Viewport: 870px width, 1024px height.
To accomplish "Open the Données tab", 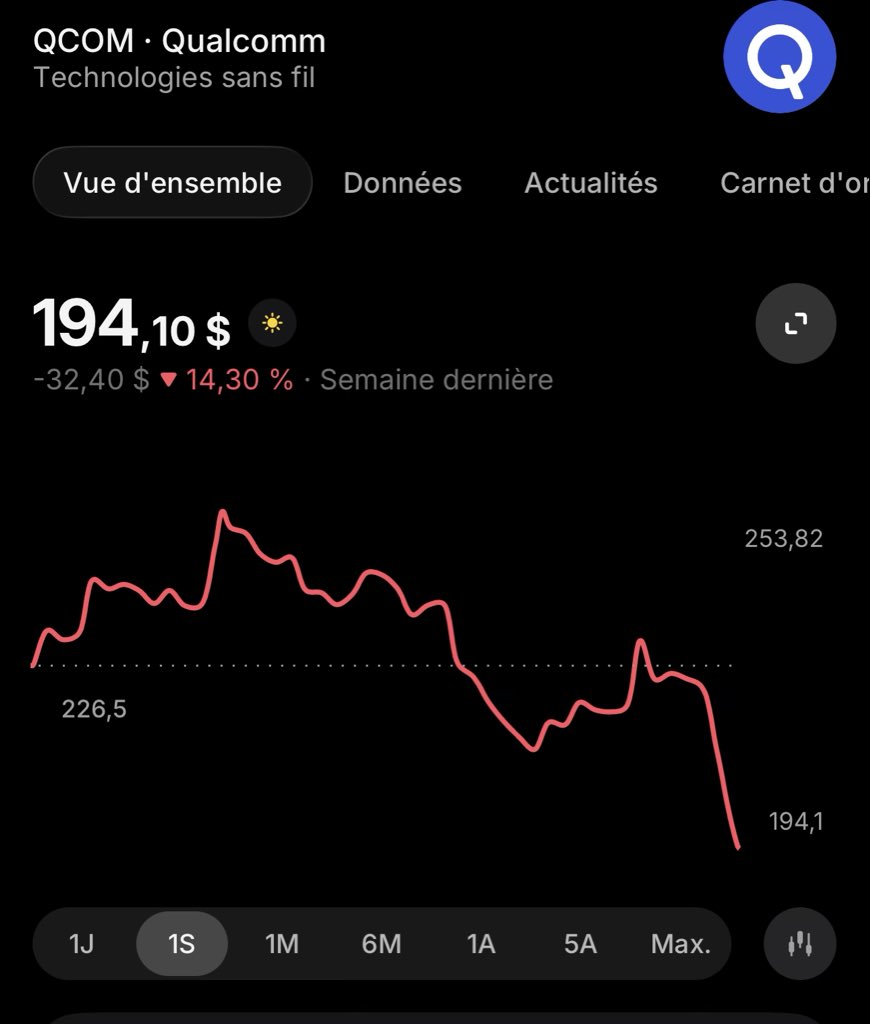I will click(x=402, y=183).
